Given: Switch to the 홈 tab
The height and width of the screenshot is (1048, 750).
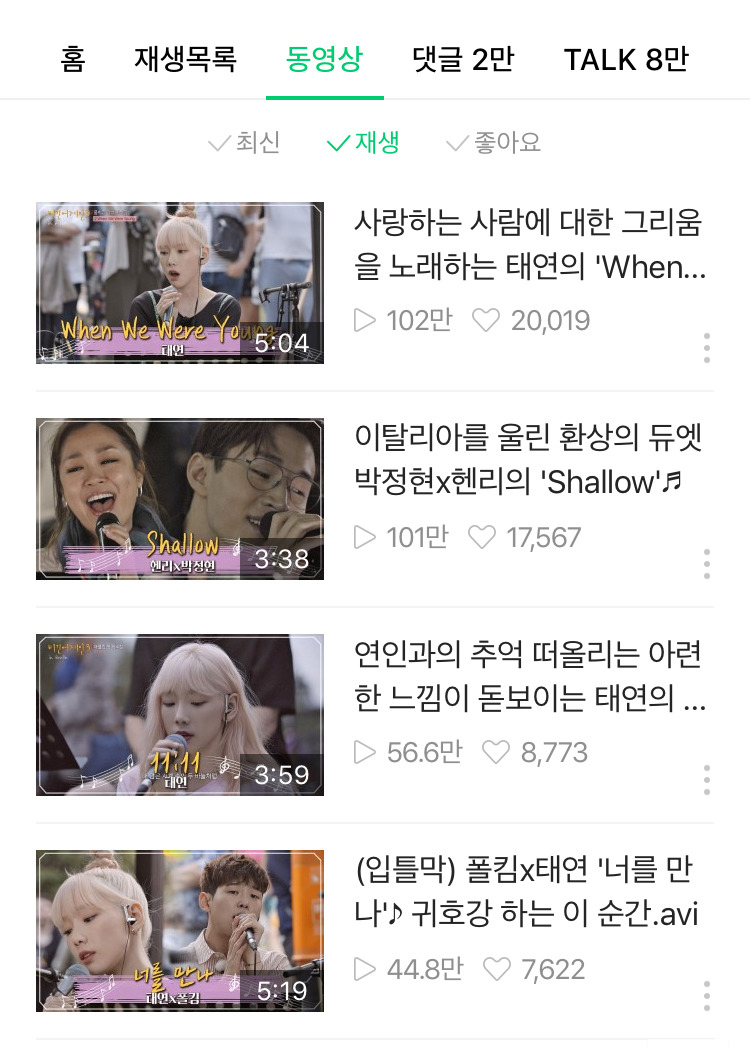Looking at the screenshot, I should pyautogui.click(x=72, y=59).
